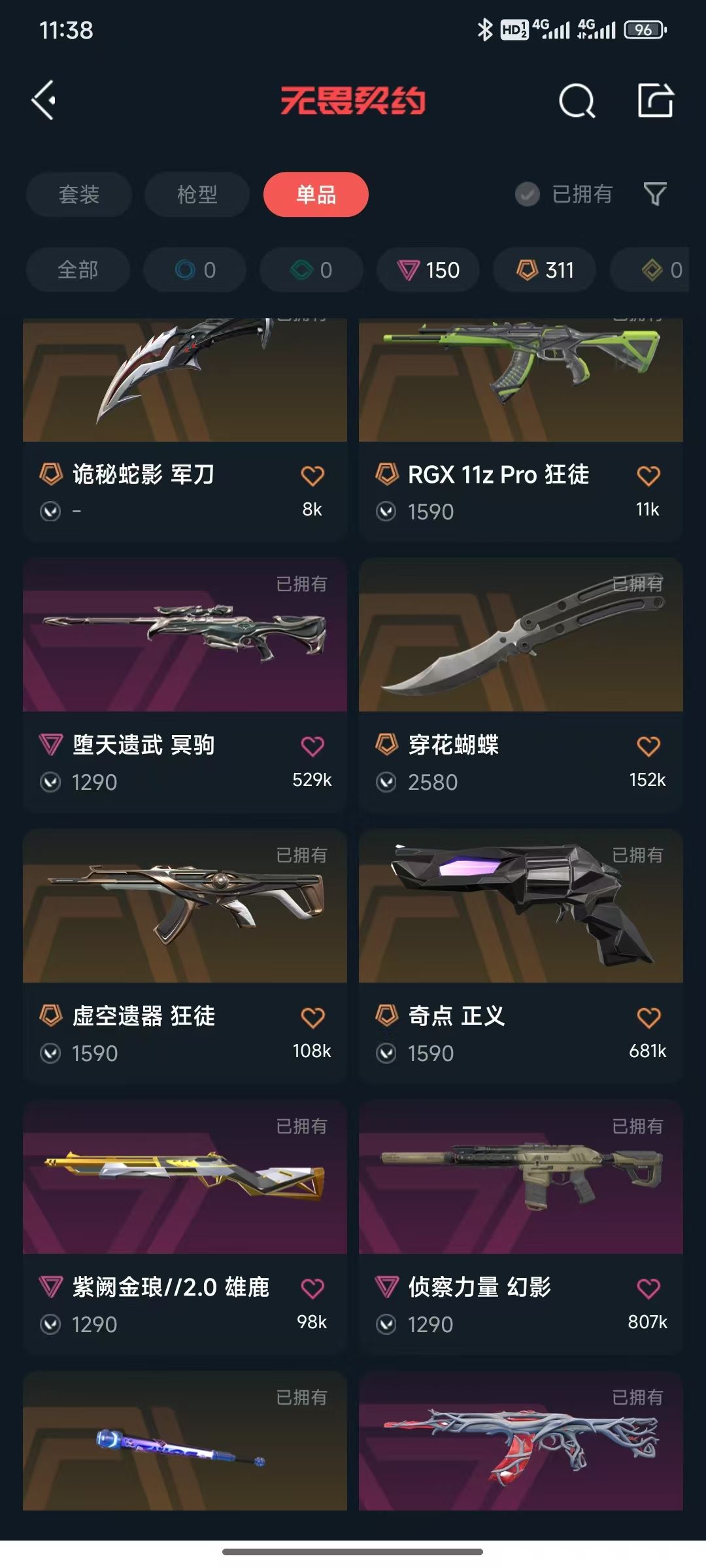Like the 虚空遗器 狂徒 skin

tap(312, 1017)
